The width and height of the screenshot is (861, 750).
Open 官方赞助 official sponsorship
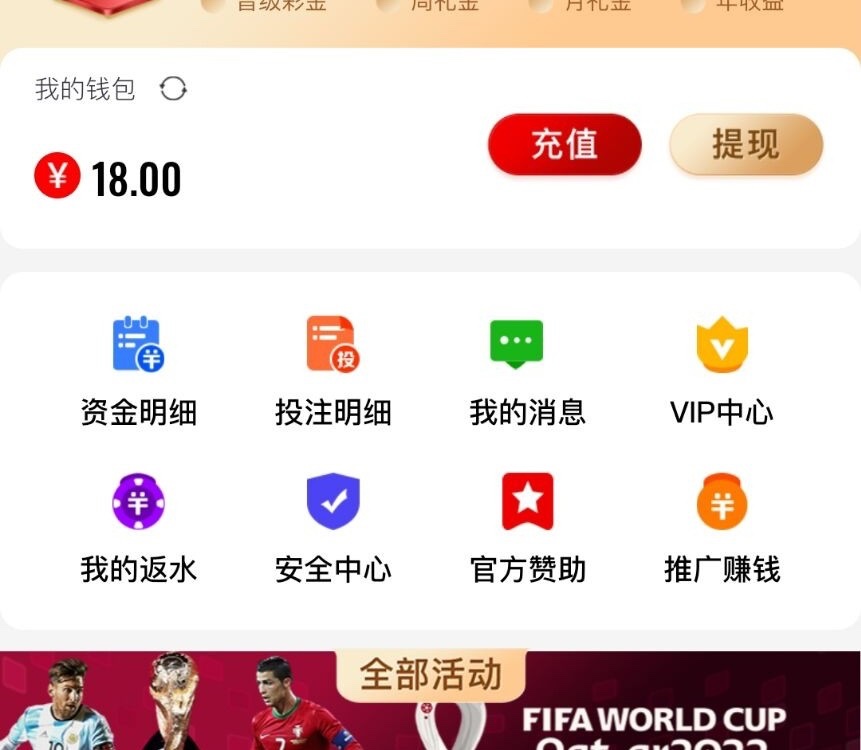coord(527,527)
